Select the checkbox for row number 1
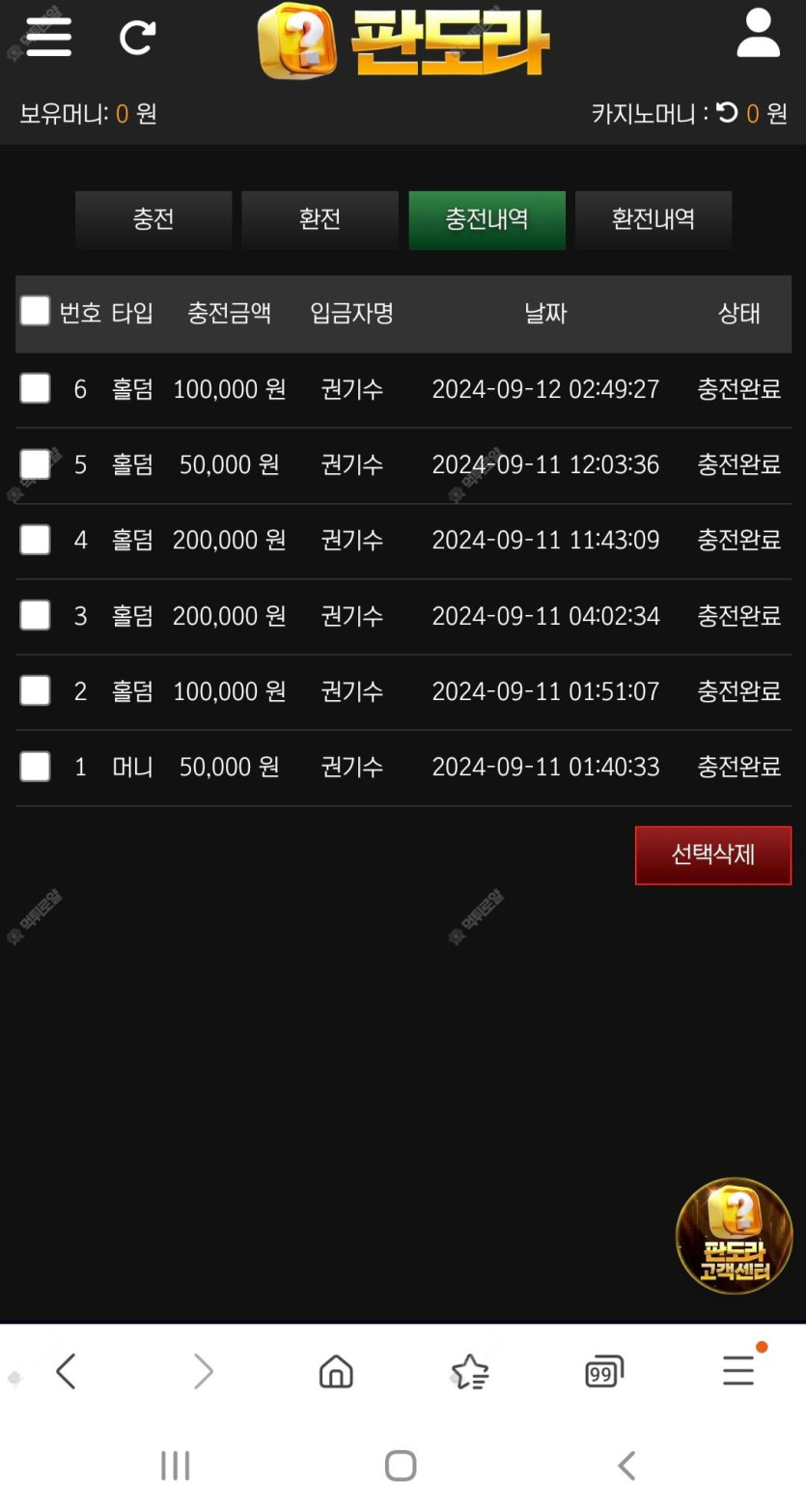Viewport: 806px width, 1512px height. click(35, 766)
